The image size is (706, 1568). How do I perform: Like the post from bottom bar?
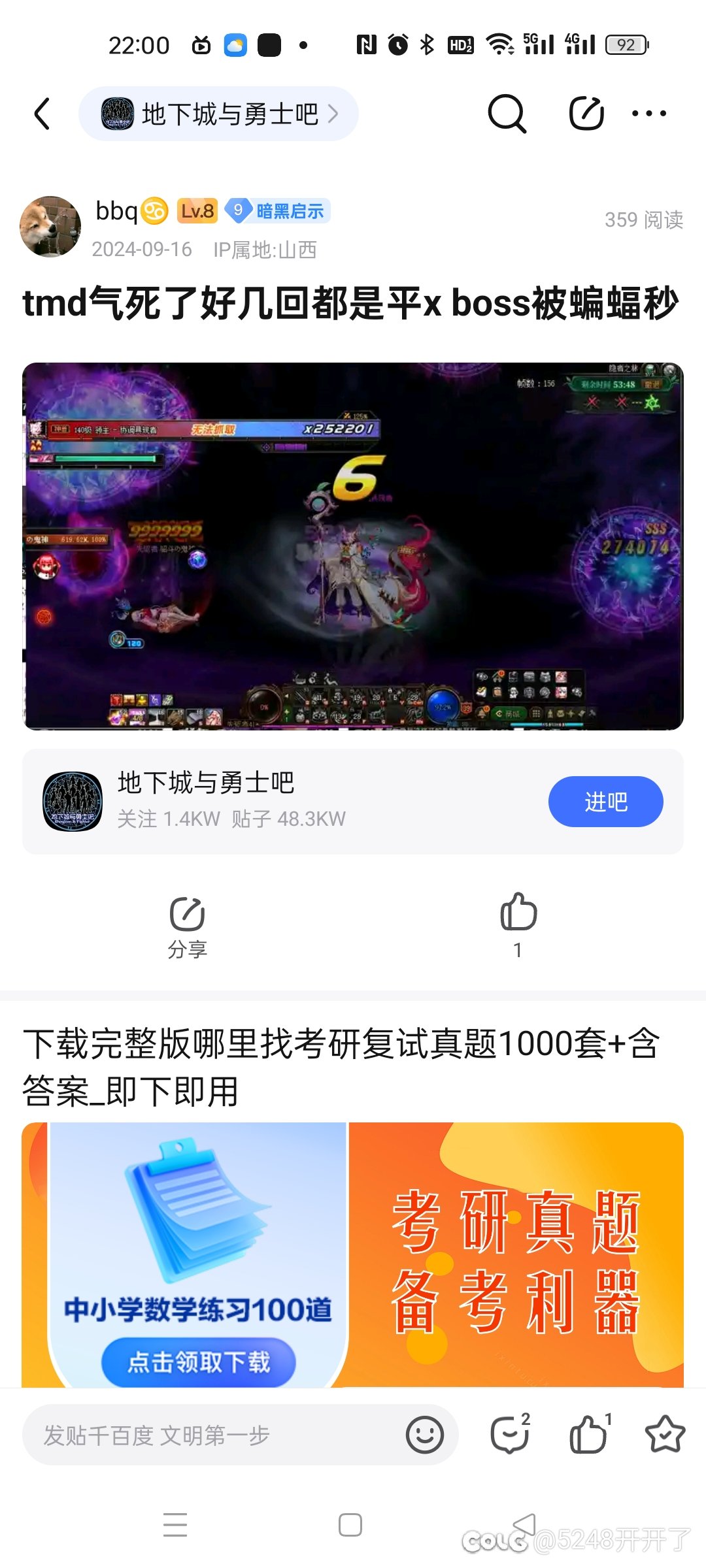pos(588,1435)
